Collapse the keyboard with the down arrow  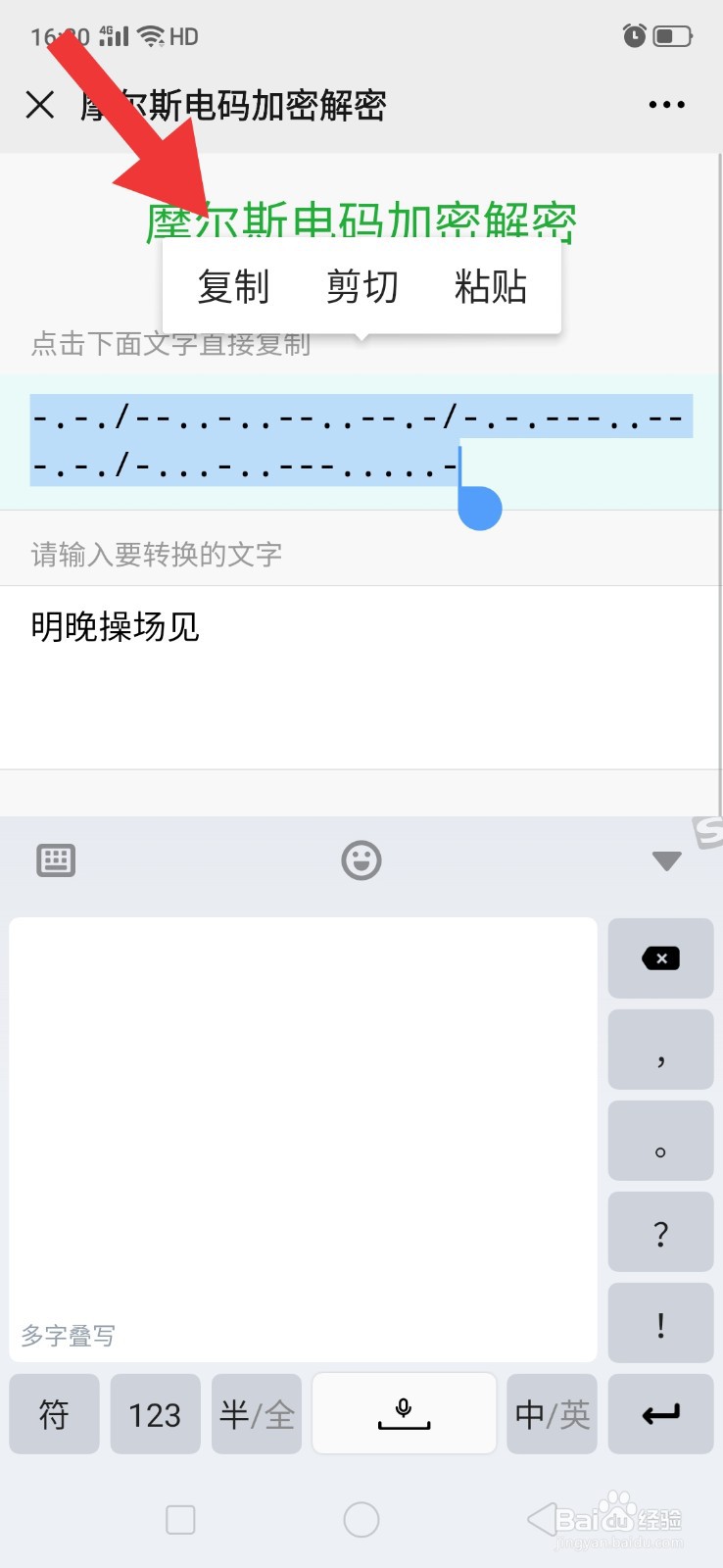tap(666, 860)
